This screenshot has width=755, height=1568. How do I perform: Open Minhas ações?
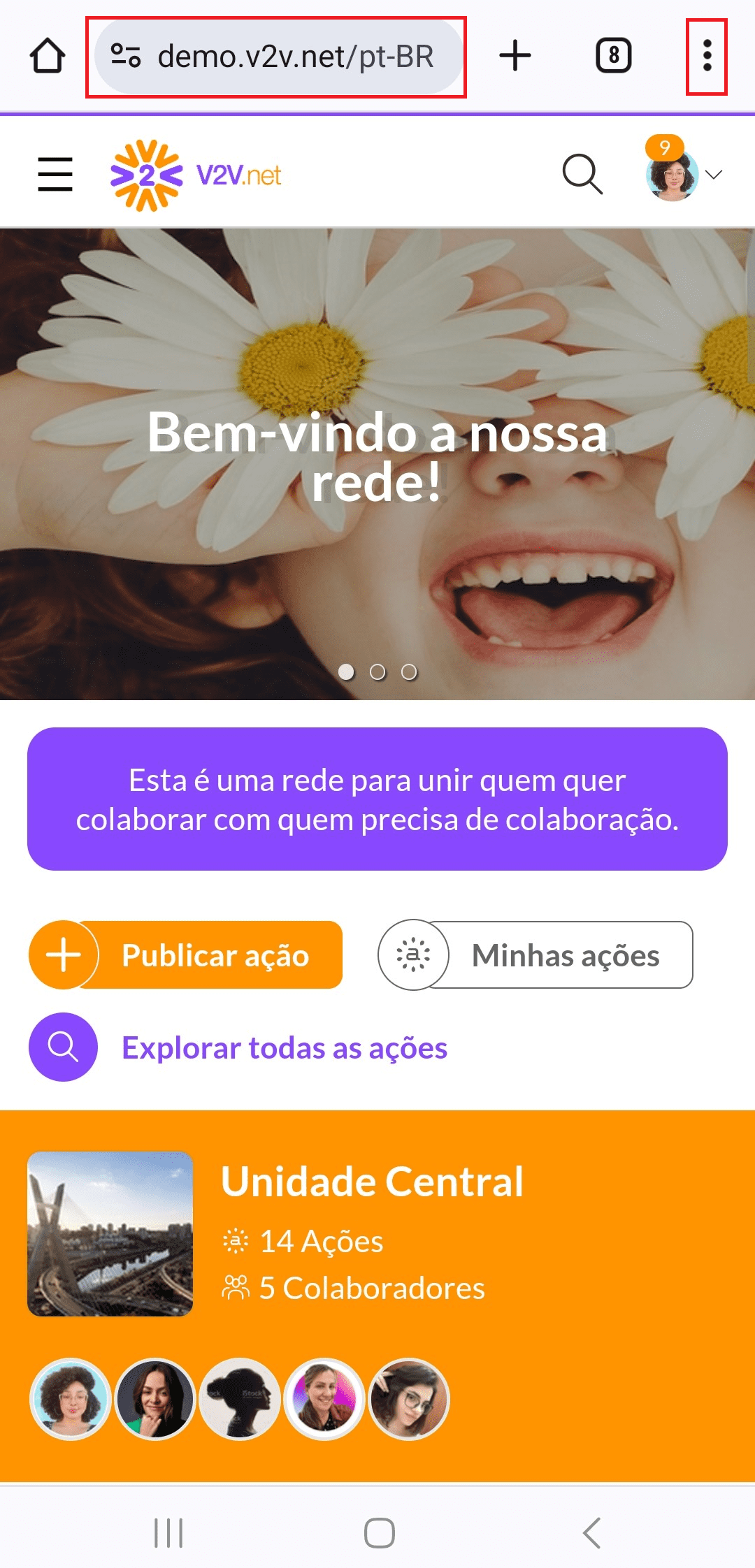pos(535,955)
